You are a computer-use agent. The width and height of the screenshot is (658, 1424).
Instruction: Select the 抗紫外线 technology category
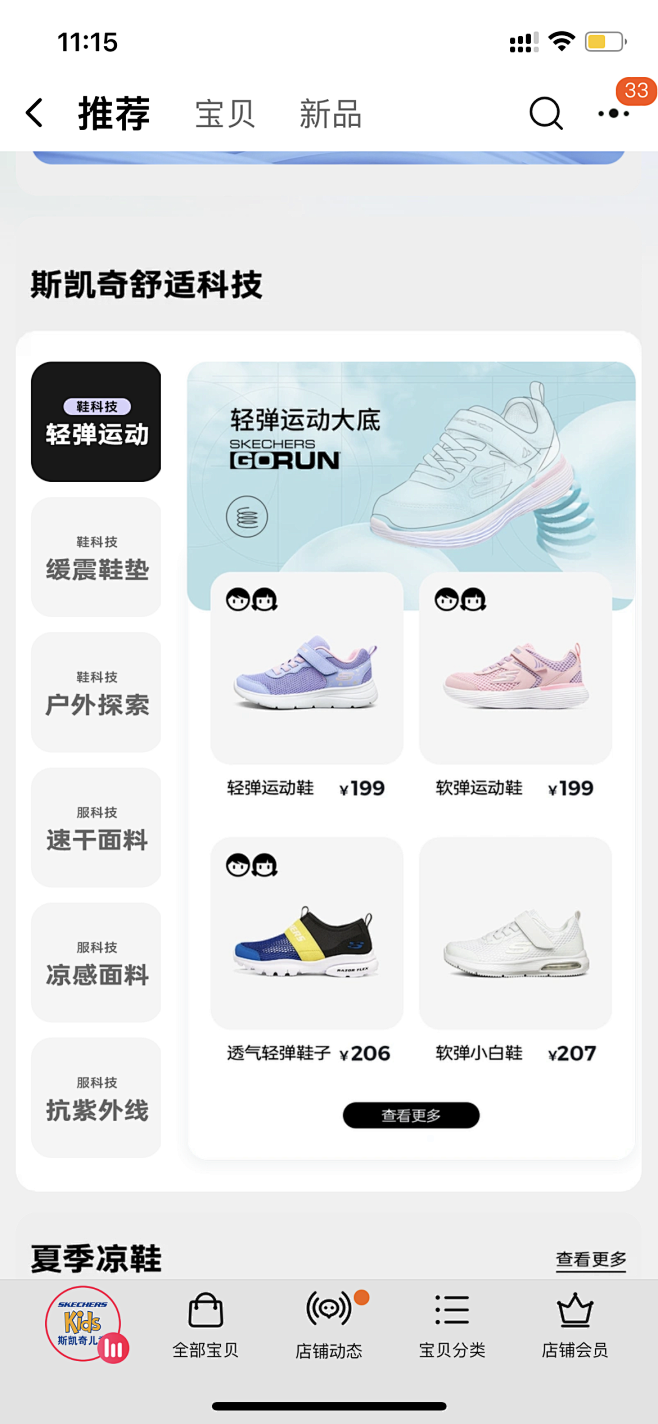click(96, 1098)
